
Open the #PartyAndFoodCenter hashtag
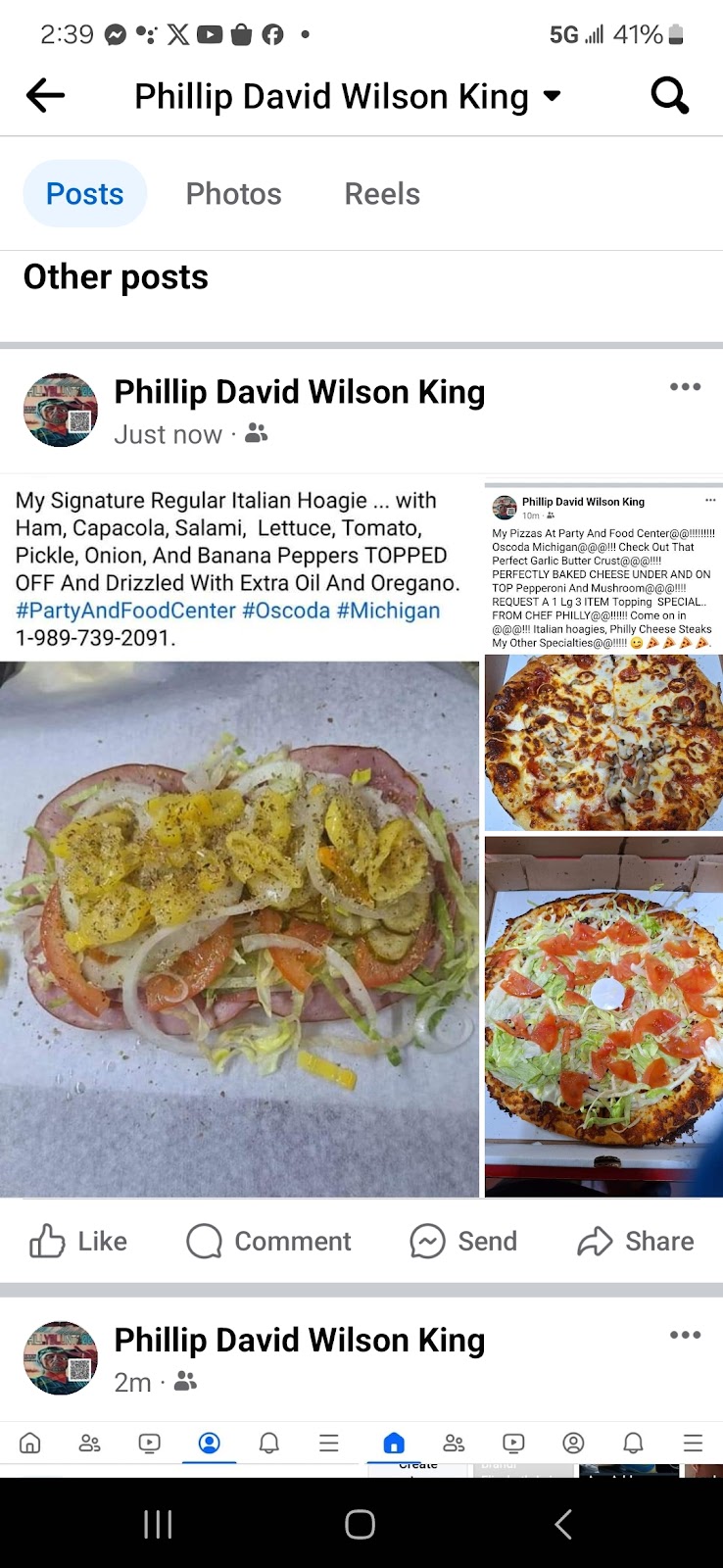[x=125, y=611]
